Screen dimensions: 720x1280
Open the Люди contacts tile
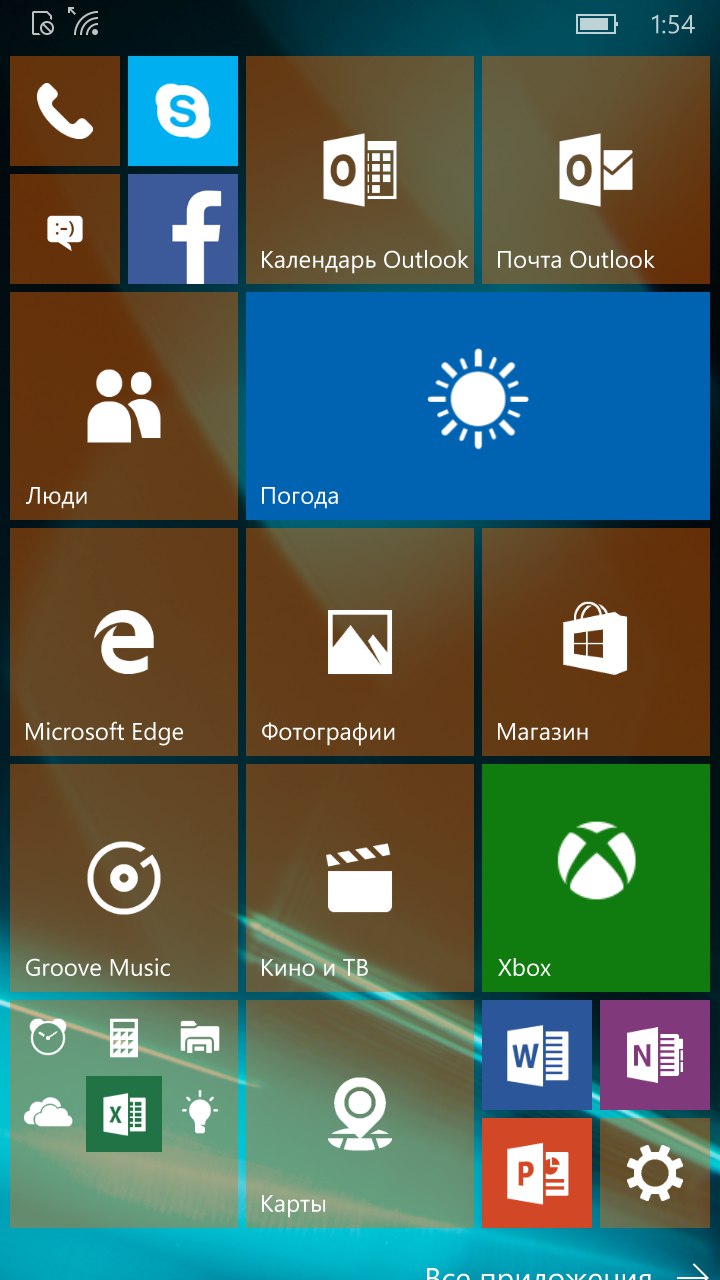124,406
